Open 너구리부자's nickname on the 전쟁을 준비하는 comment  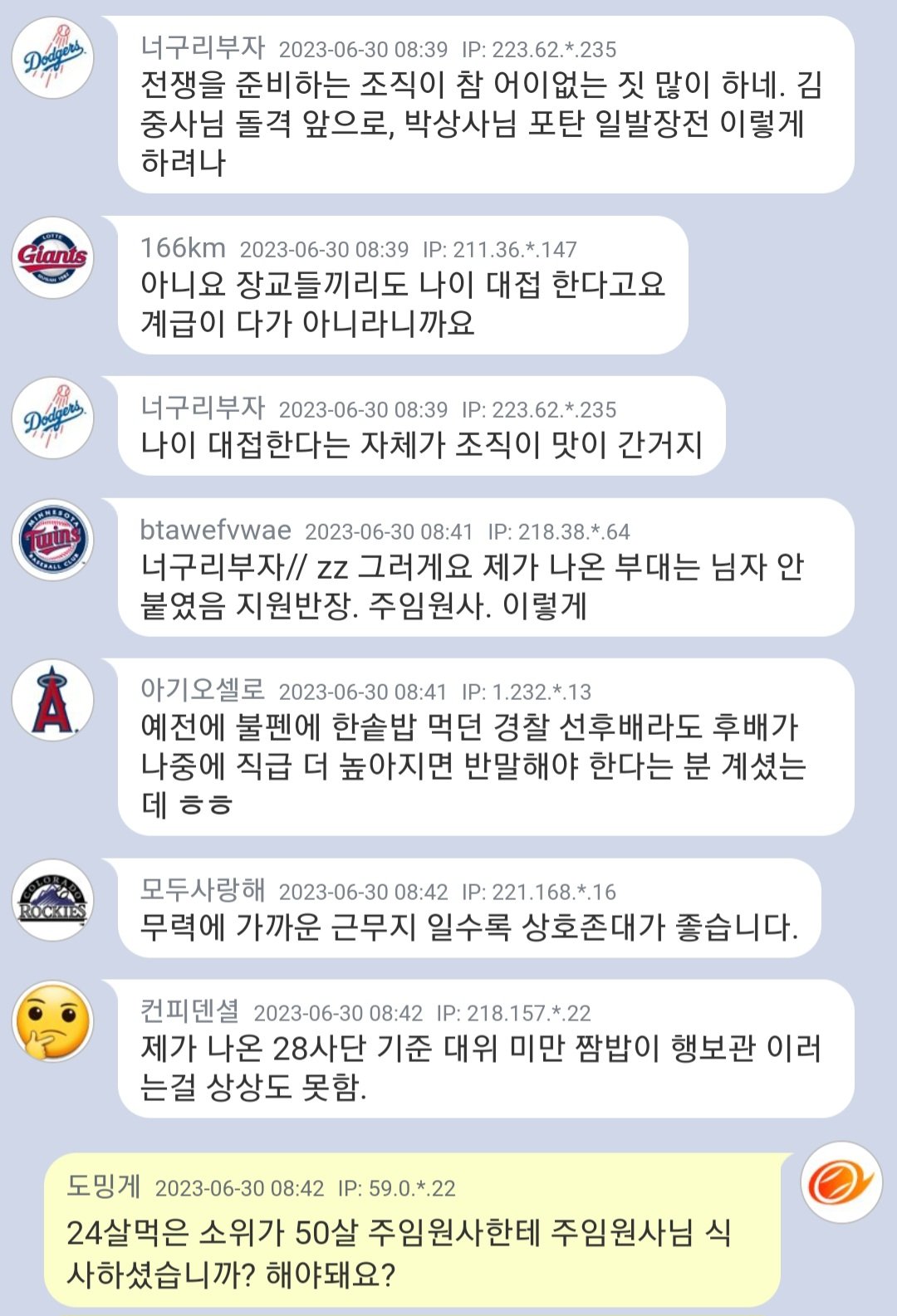[202, 48]
